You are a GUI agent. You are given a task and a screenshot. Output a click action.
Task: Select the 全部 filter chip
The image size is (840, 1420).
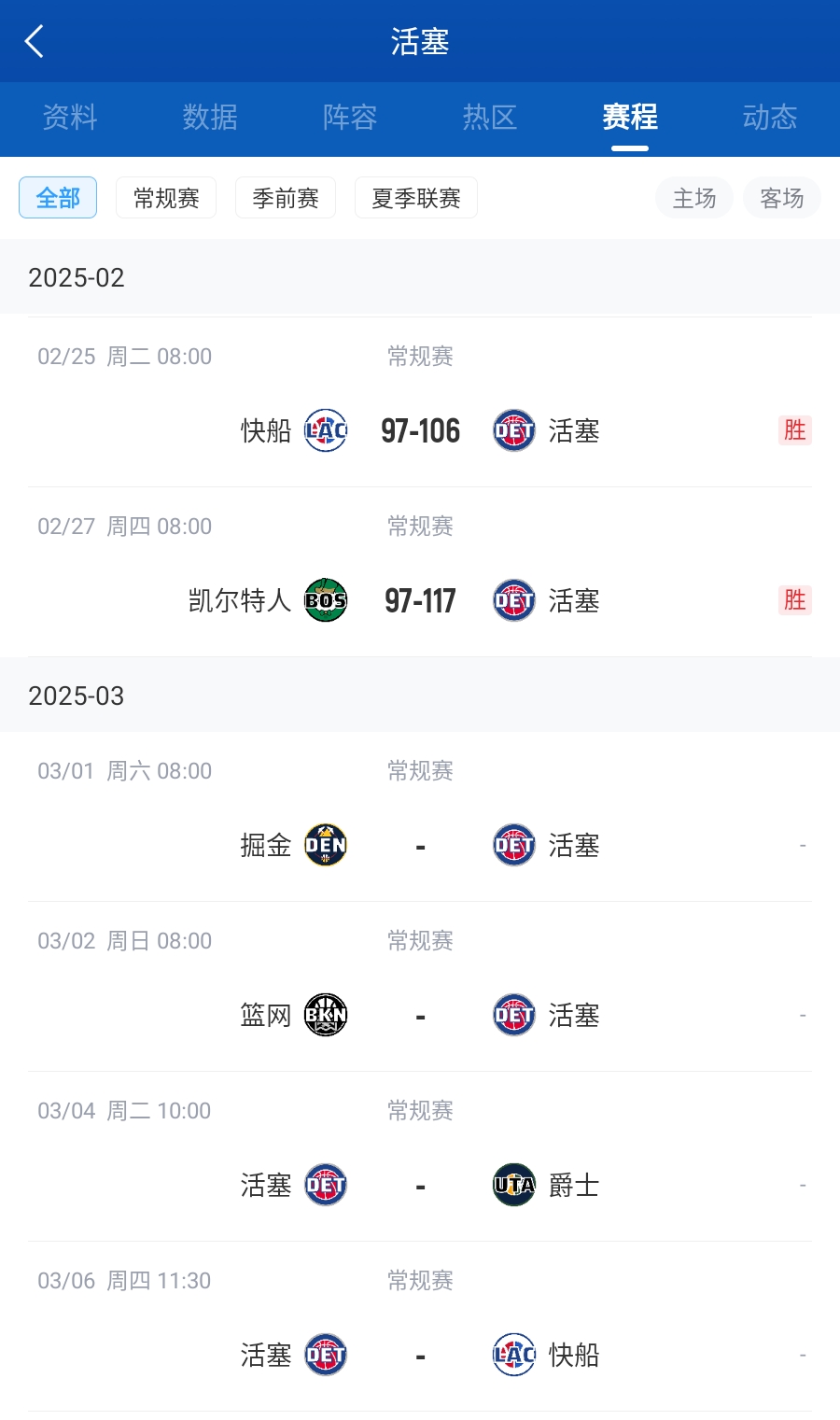(58, 198)
